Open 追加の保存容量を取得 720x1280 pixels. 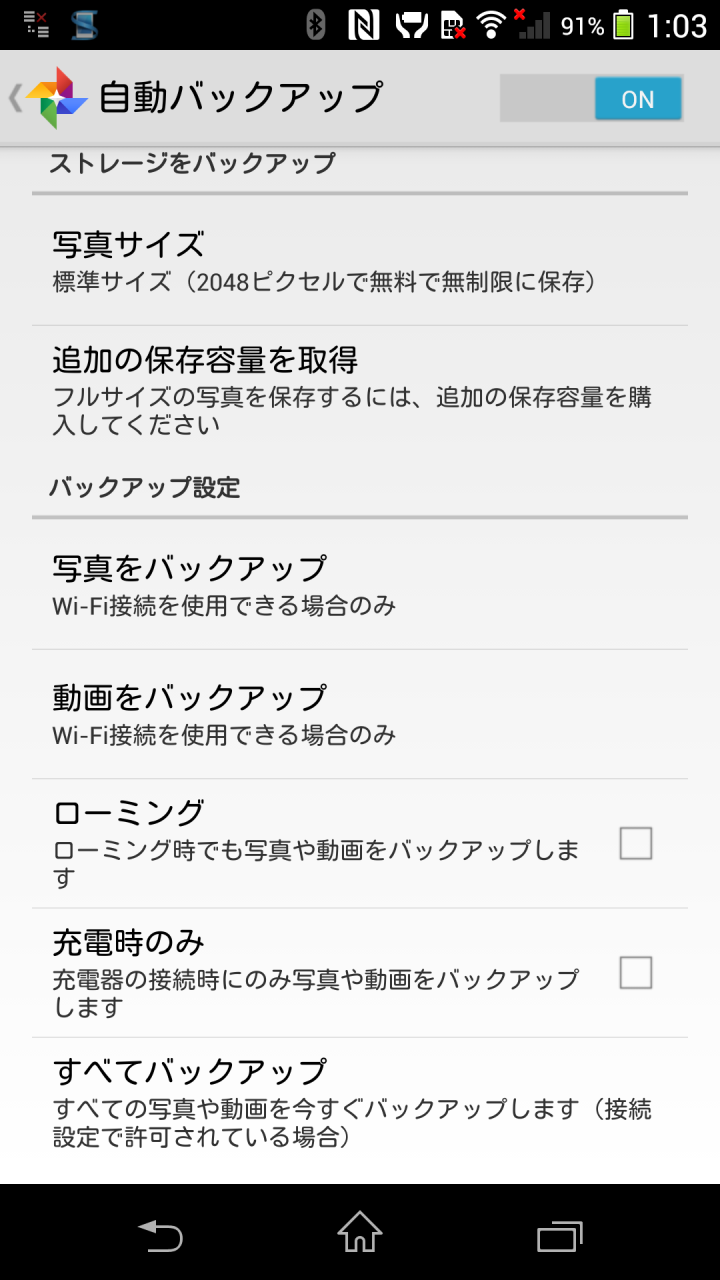tap(360, 390)
